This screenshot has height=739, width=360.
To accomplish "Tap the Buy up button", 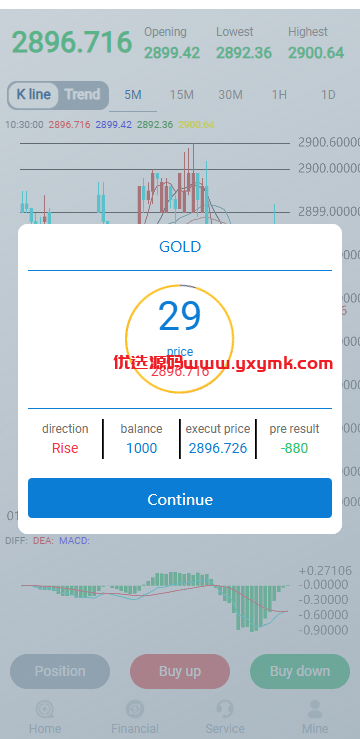I will coord(180,671).
